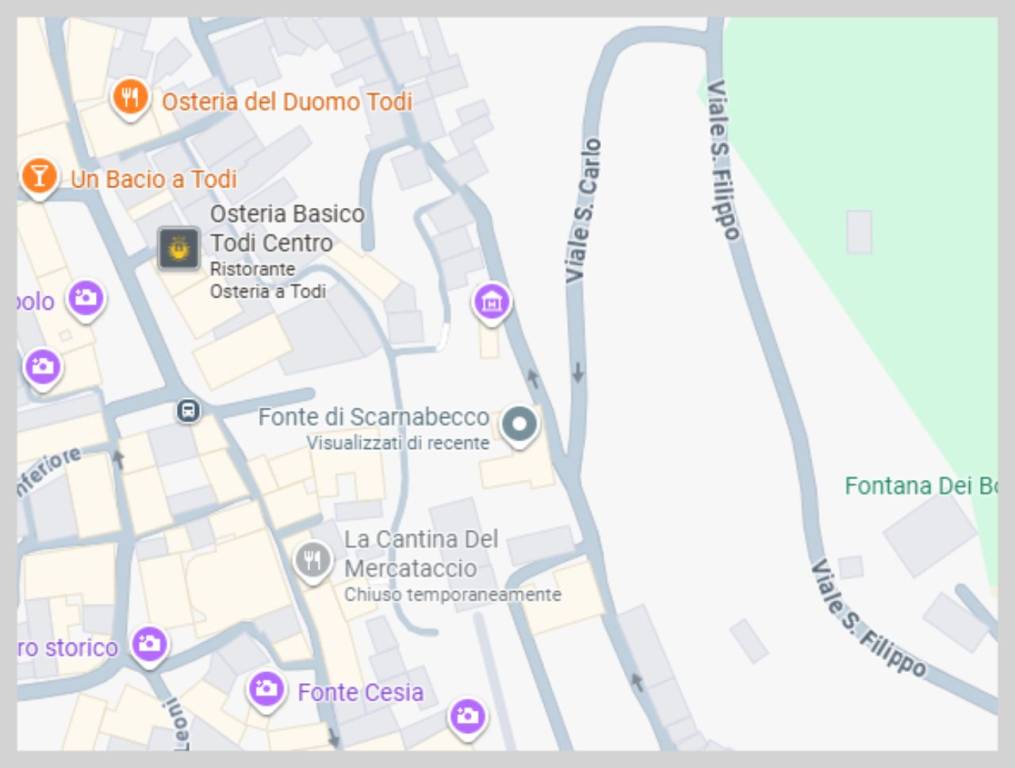The width and height of the screenshot is (1015, 768).
Task: Open the Osteria del Duomo Todi restaurant pin
Action: 129,99
